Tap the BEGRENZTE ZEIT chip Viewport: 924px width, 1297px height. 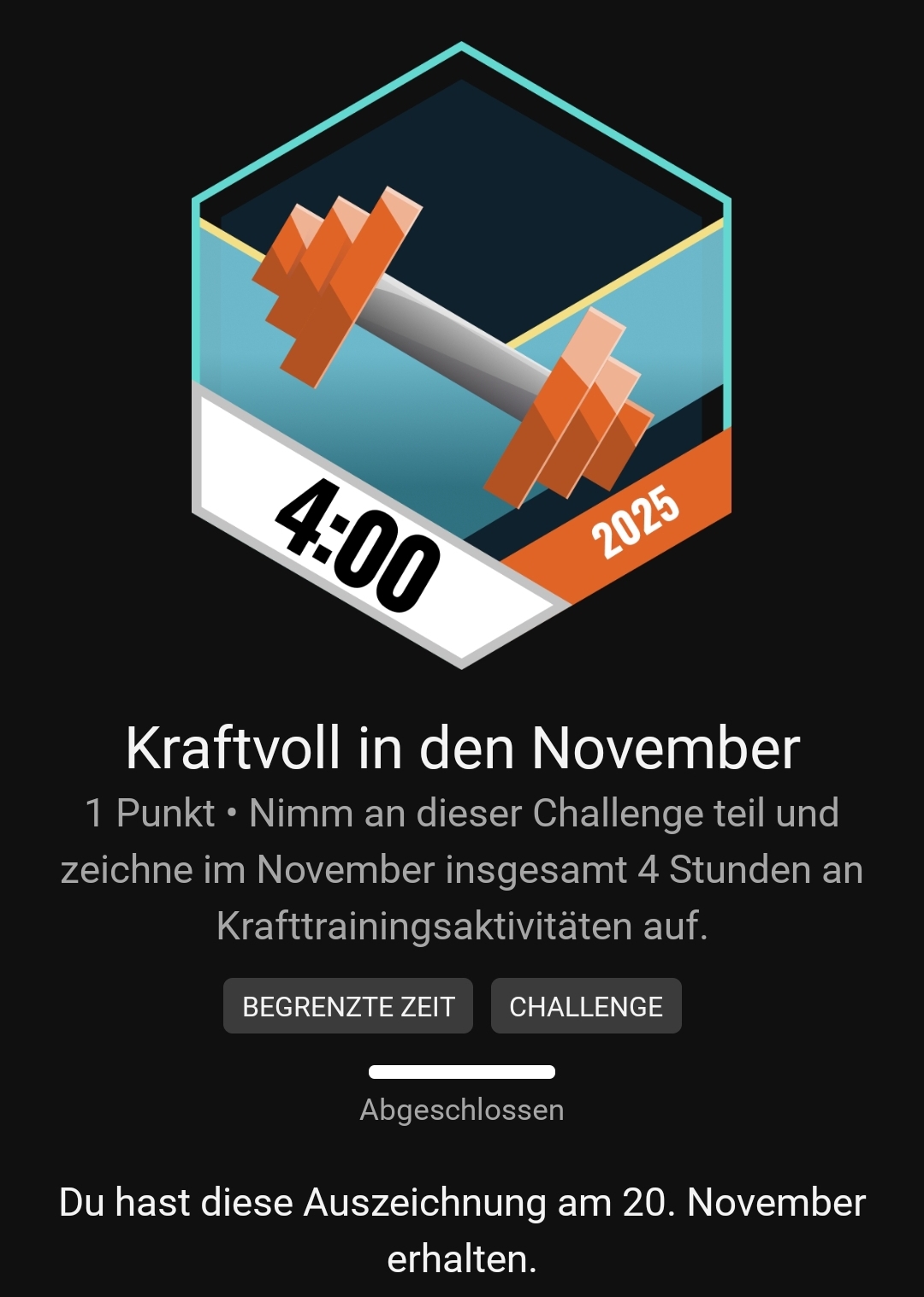[x=348, y=1006]
